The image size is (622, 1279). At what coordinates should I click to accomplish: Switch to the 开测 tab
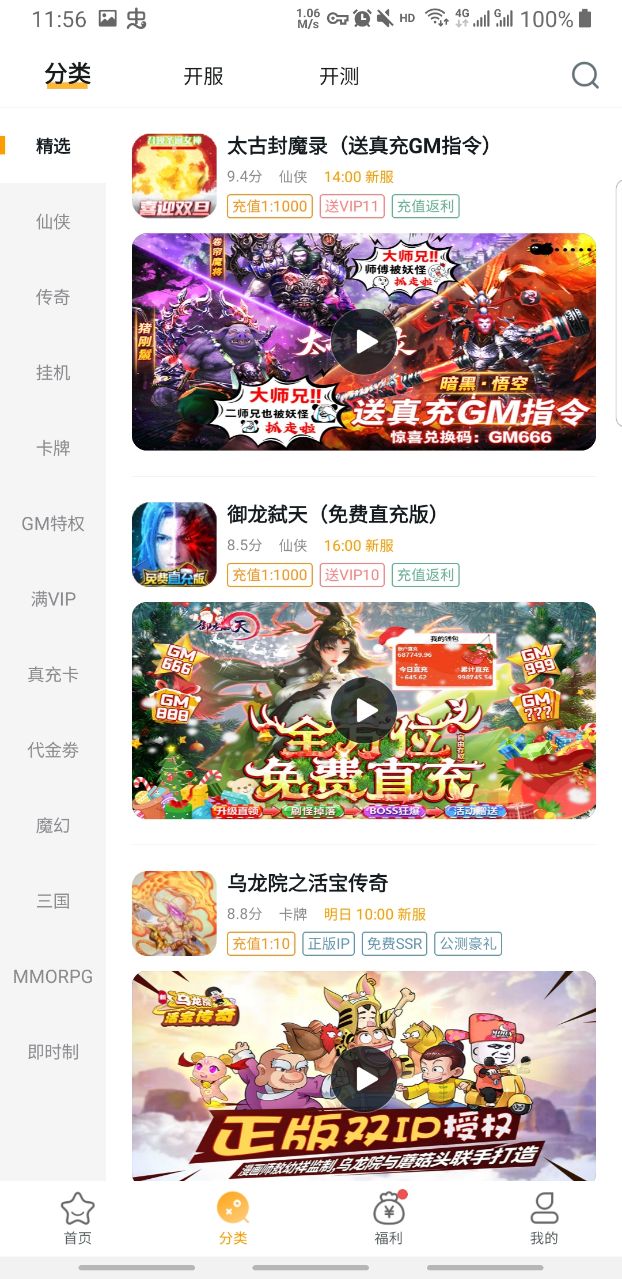[x=339, y=76]
